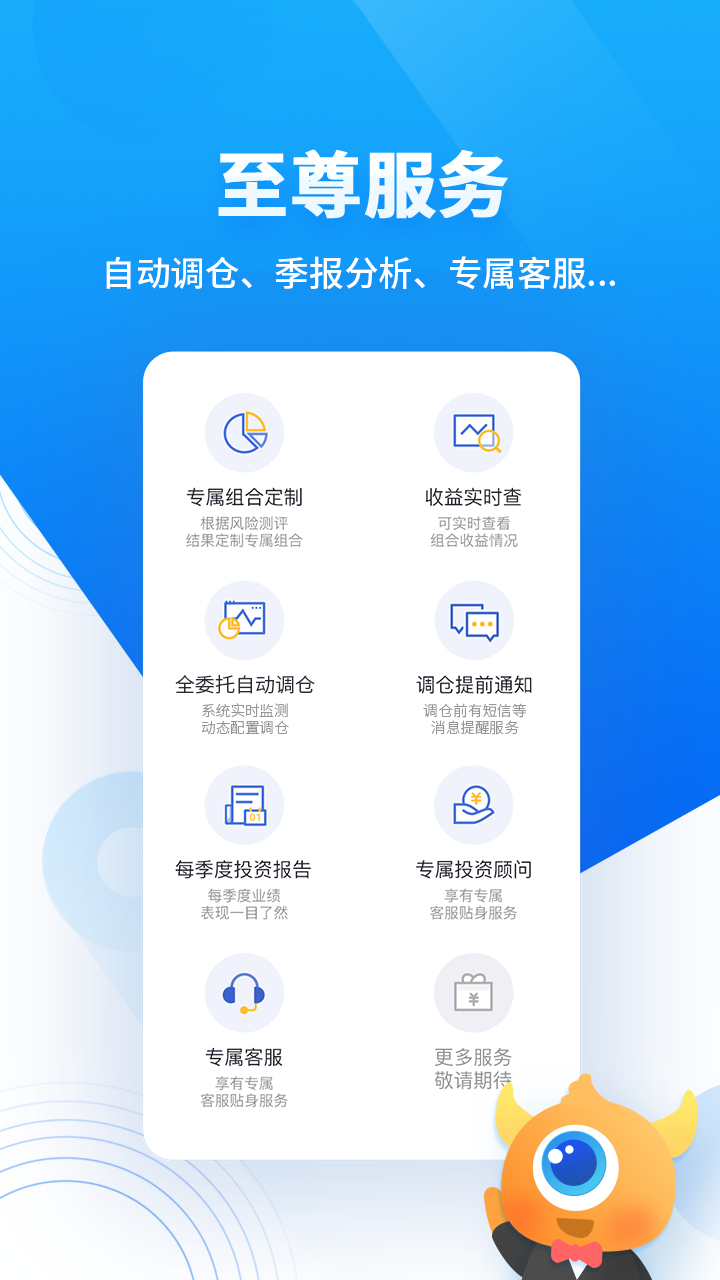This screenshot has height=1280, width=720.
Task: Select the hand-with-coin icon for 专属投资顾问
Action: (475, 805)
